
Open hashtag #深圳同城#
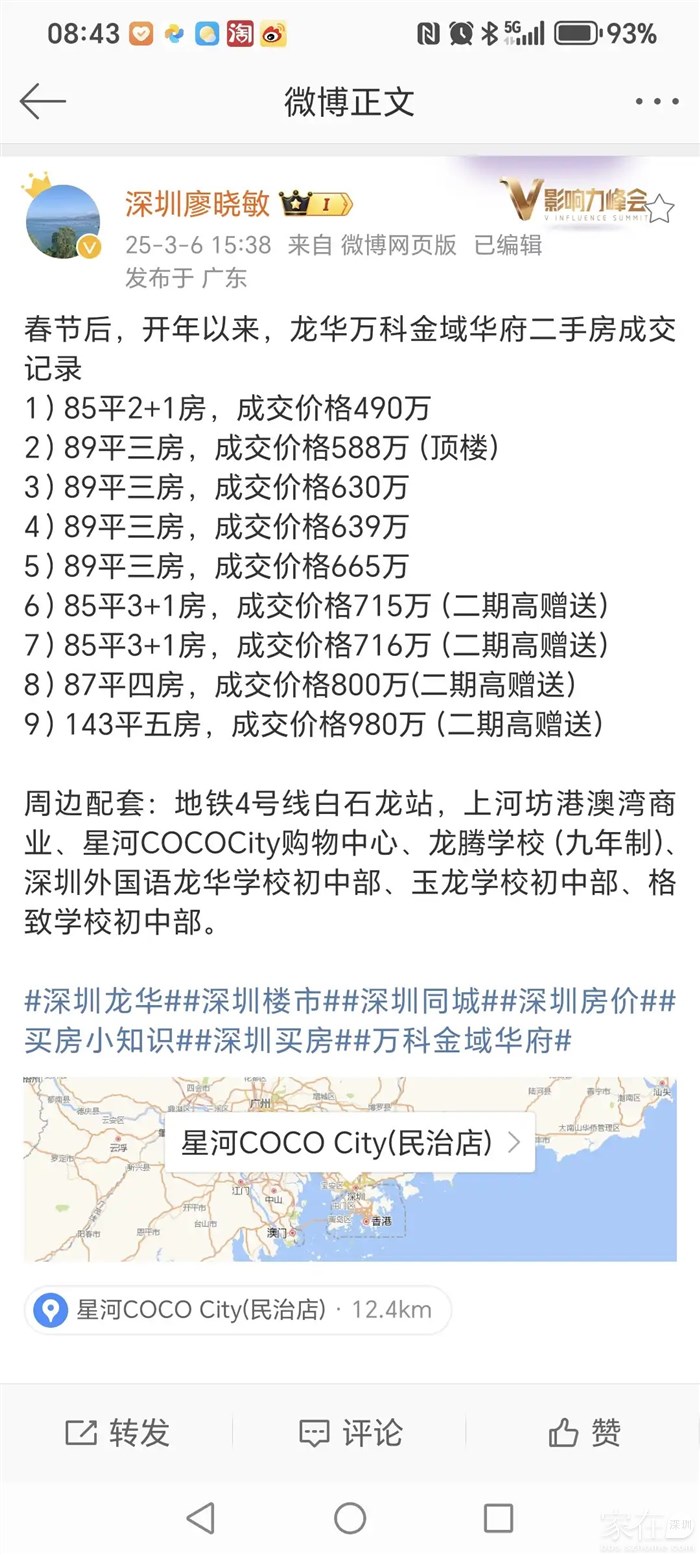[412, 1000]
